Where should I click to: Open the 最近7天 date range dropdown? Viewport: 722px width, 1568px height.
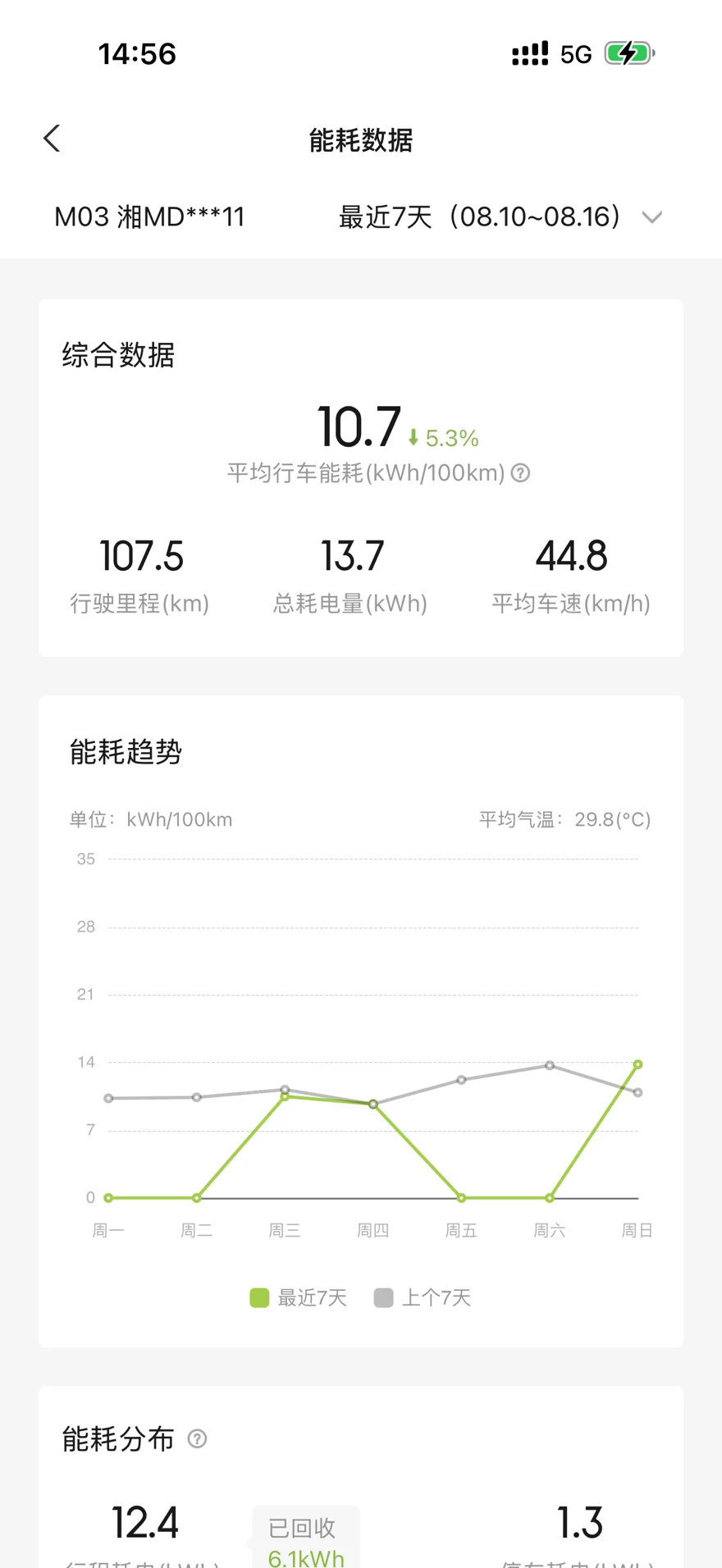point(500,217)
